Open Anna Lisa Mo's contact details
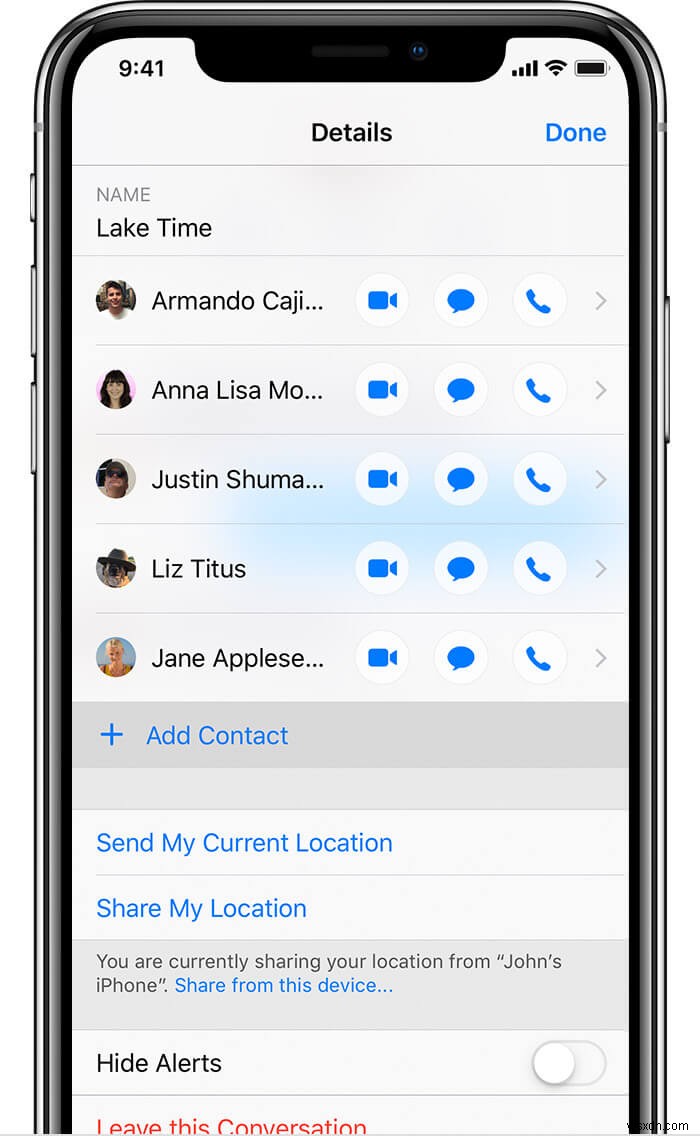 click(600, 390)
